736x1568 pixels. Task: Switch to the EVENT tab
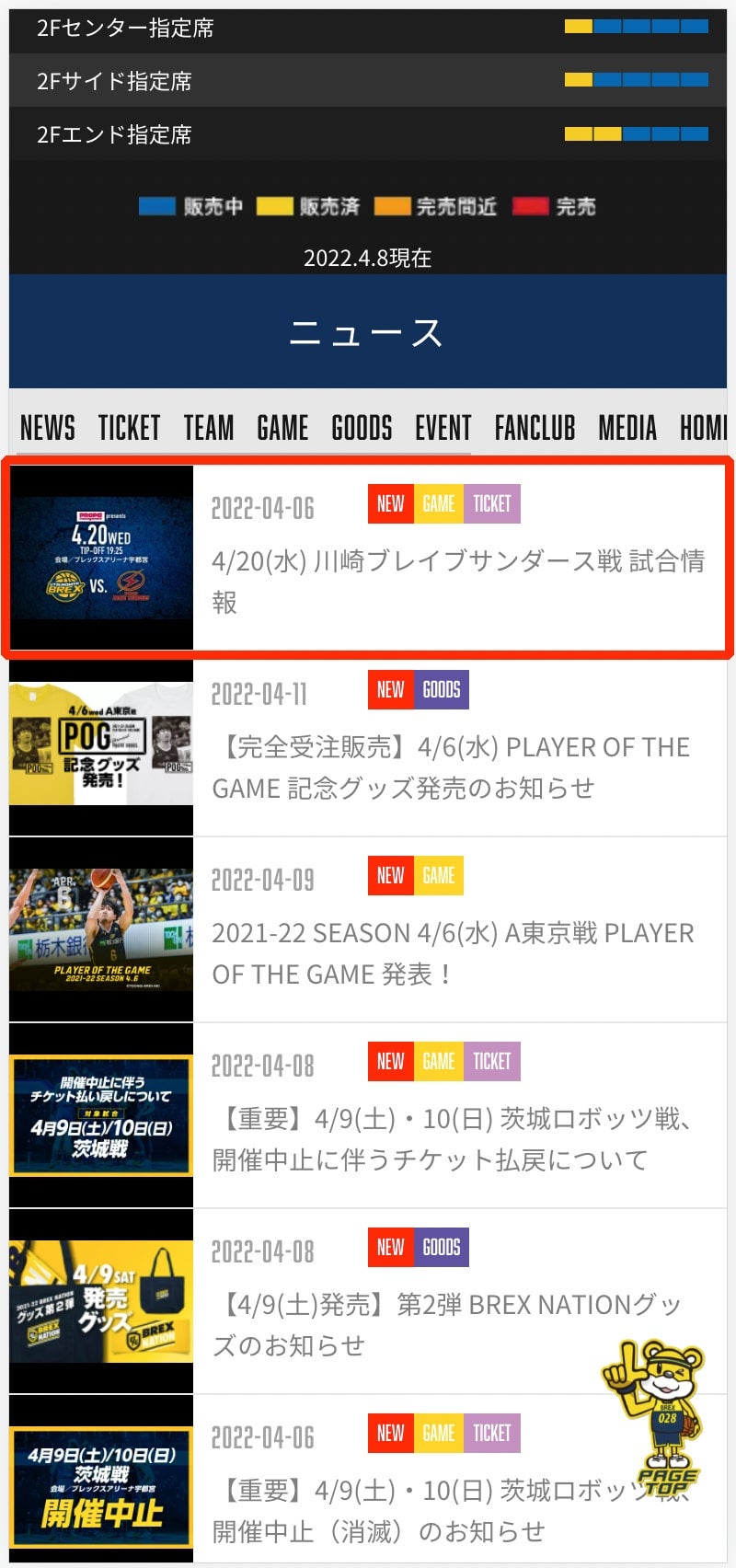tap(443, 428)
